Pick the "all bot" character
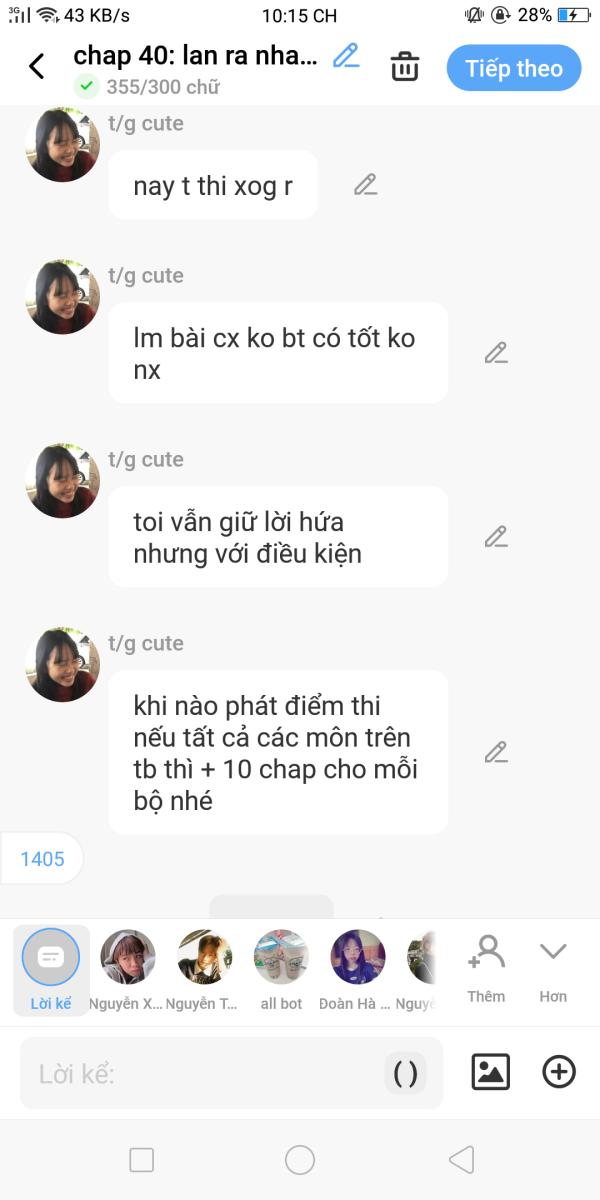The height and width of the screenshot is (1200, 600). [x=281, y=958]
